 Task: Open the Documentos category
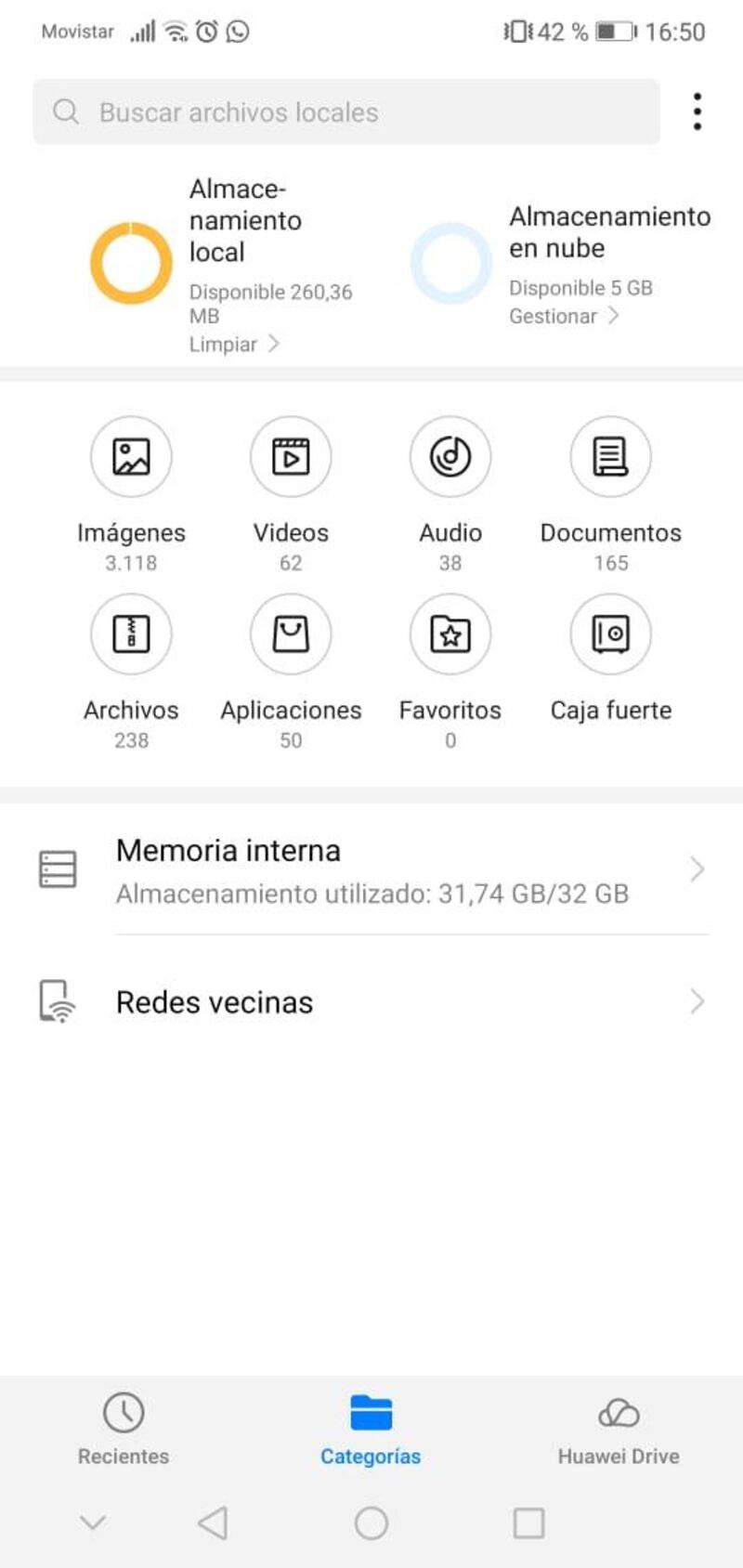(611, 493)
